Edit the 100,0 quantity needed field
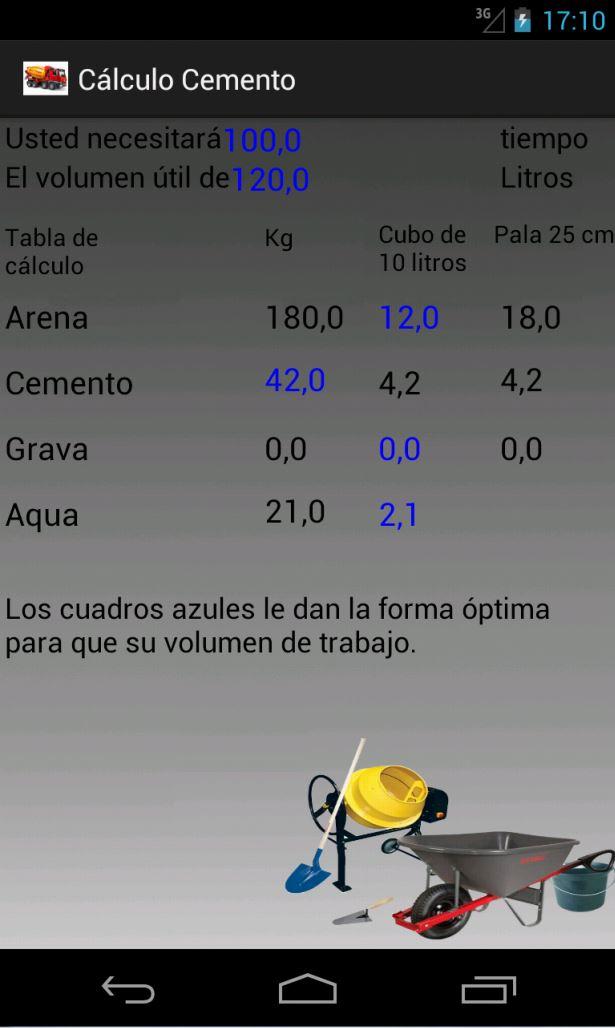The height and width of the screenshot is (1028, 615). pos(262,141)
